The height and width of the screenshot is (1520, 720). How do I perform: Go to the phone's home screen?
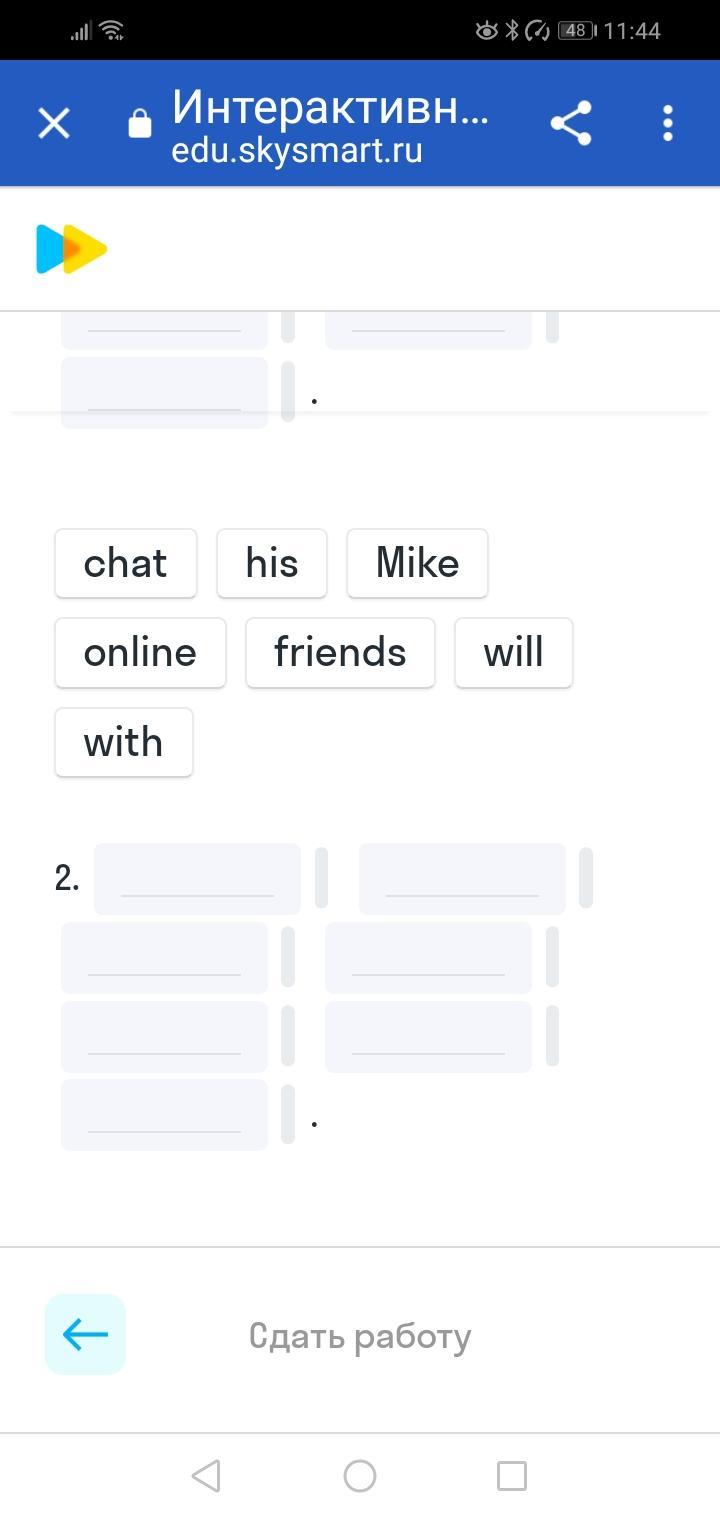[x=360, y=1475]
